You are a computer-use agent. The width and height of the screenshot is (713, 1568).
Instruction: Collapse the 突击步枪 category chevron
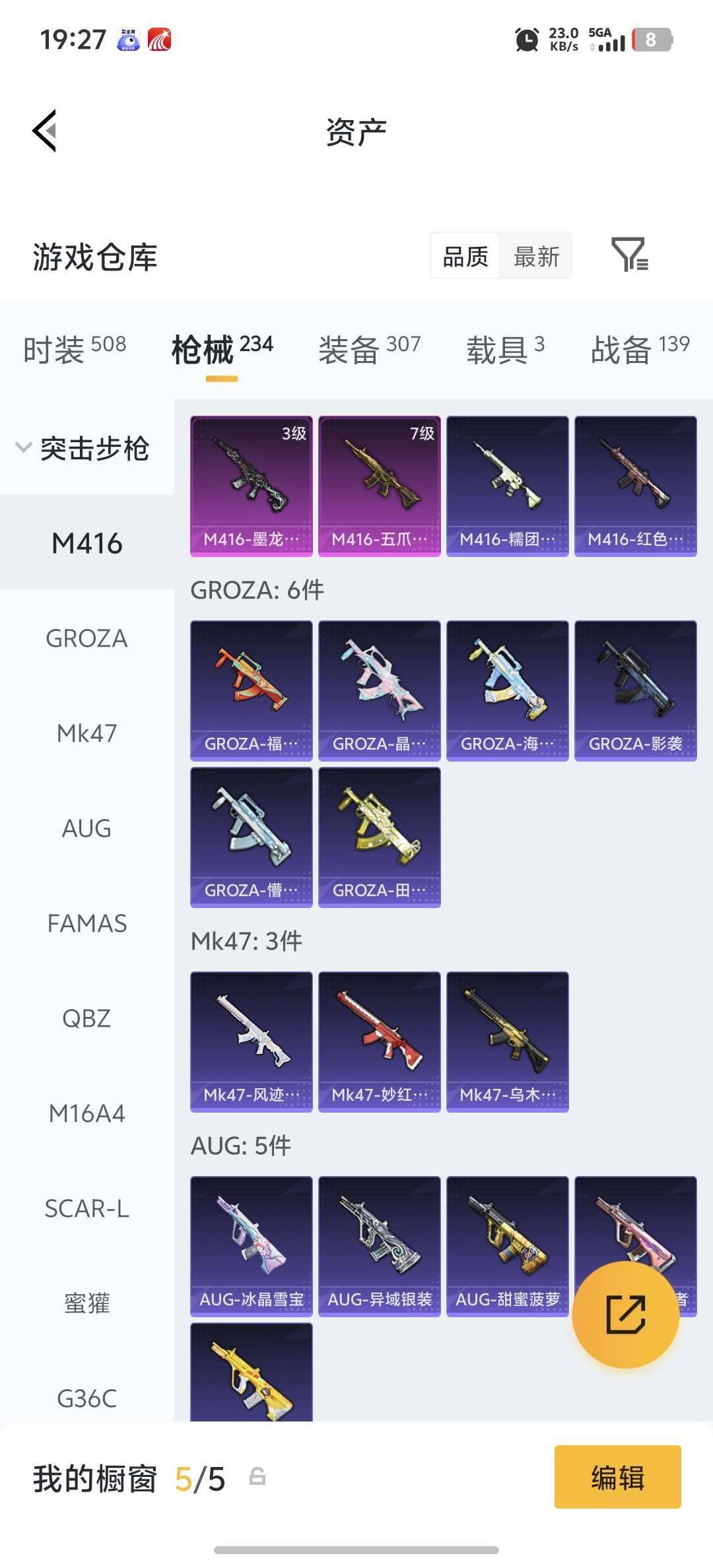pyautogui.click(x=22, y=447)
